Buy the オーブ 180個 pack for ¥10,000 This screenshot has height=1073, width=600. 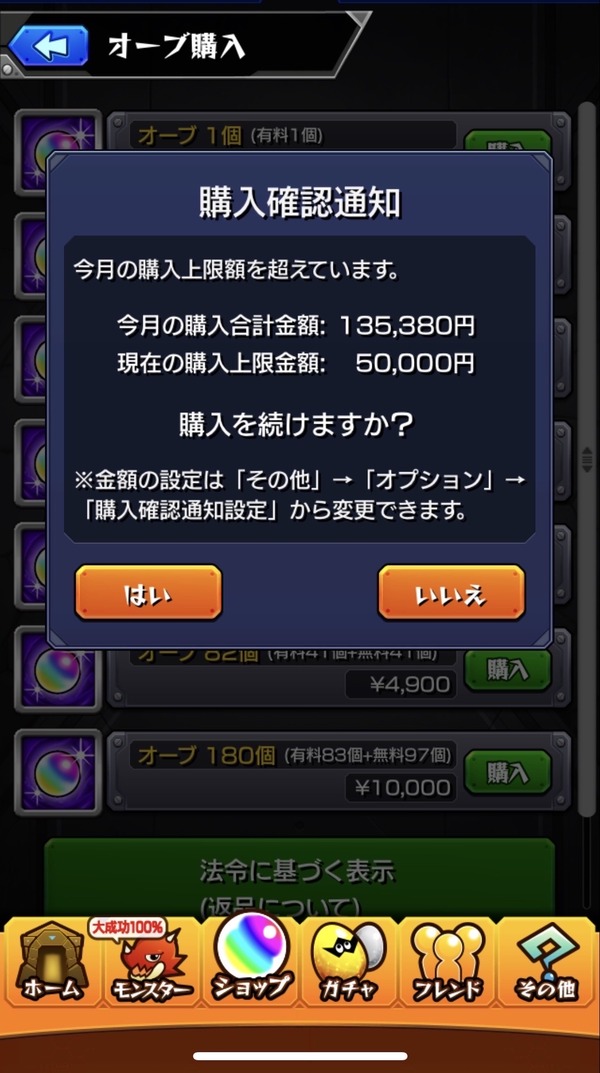[507, 772]
